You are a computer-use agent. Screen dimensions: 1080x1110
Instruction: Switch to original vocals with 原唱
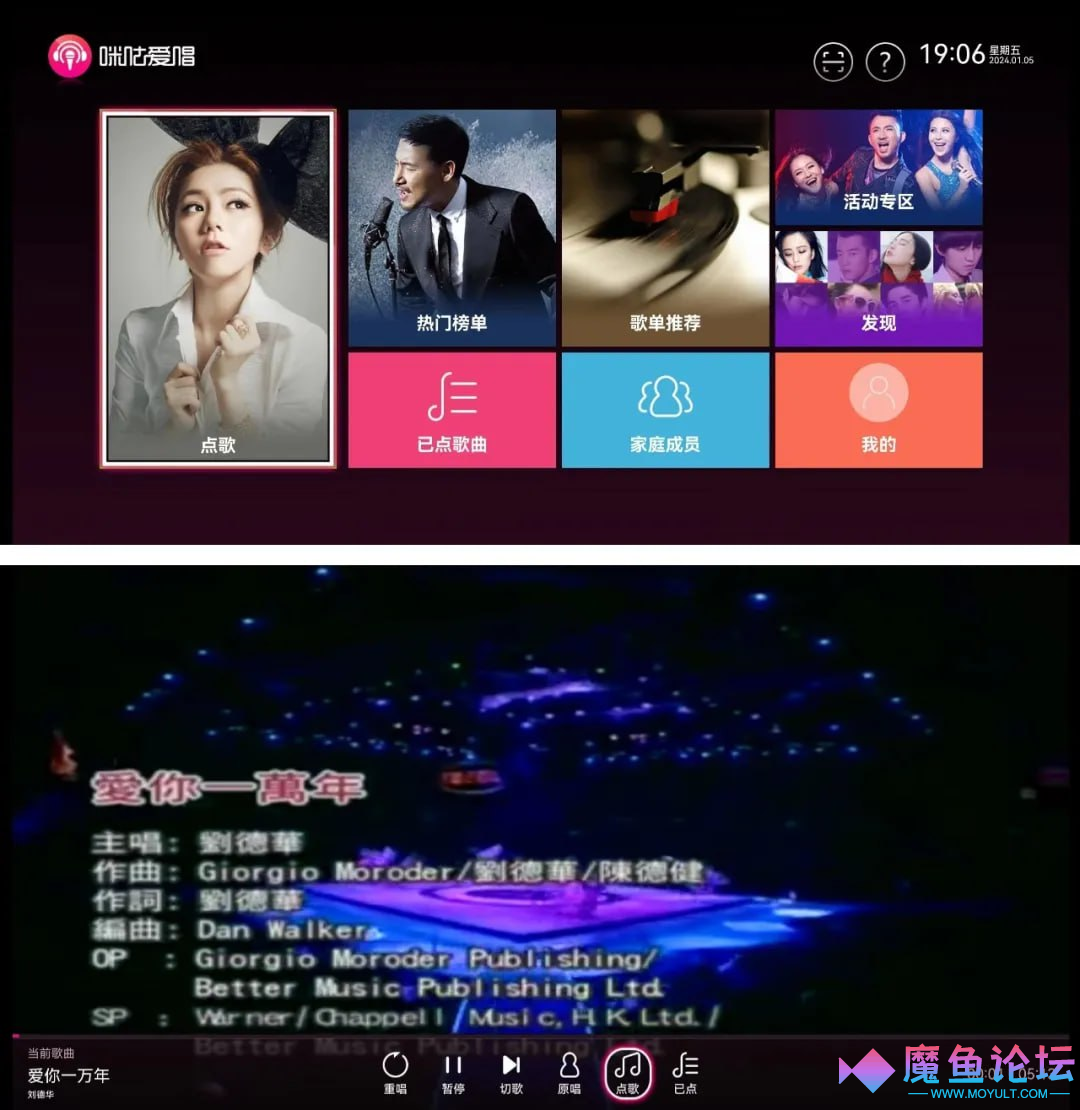click(x=569, y=1073)
